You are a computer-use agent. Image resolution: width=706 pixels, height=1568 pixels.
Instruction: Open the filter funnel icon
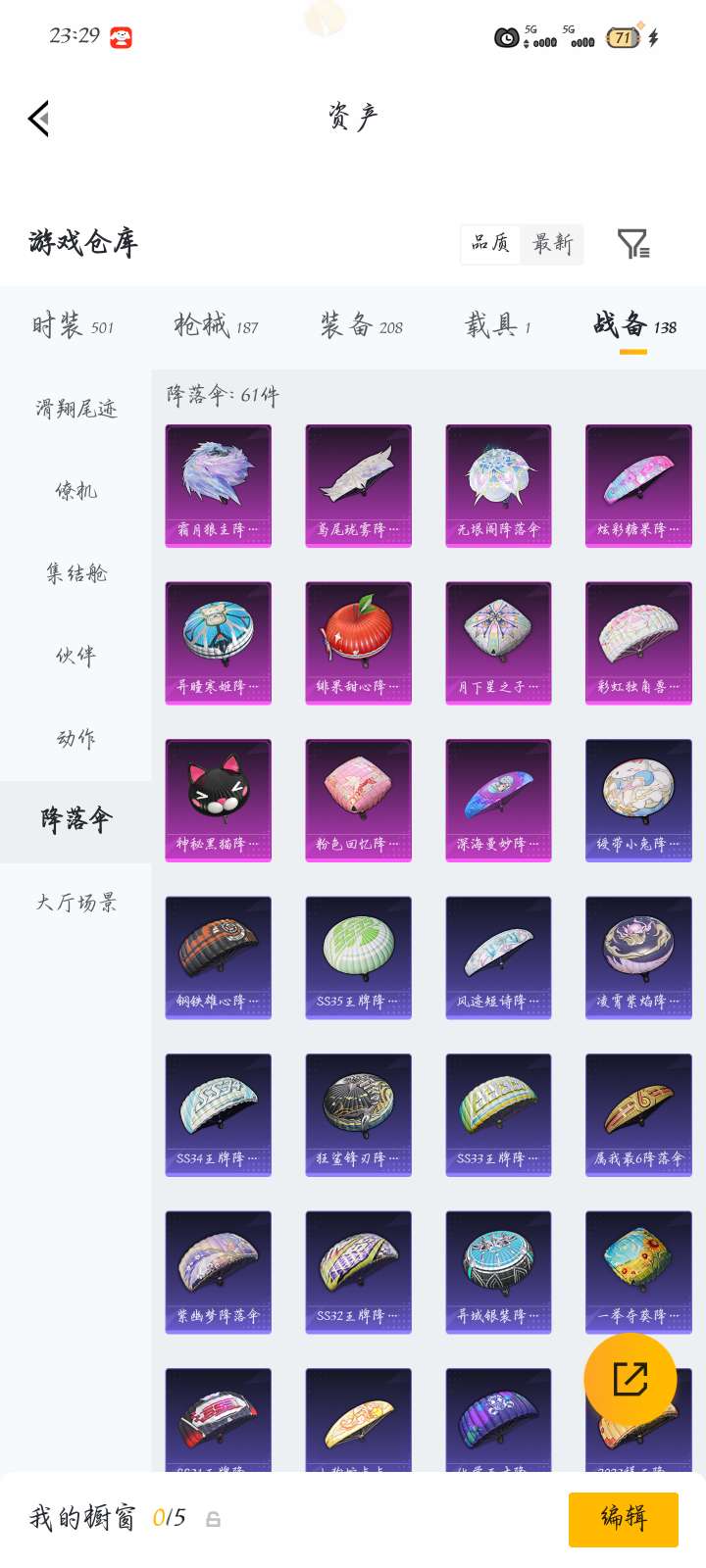(x=632, y=244)
